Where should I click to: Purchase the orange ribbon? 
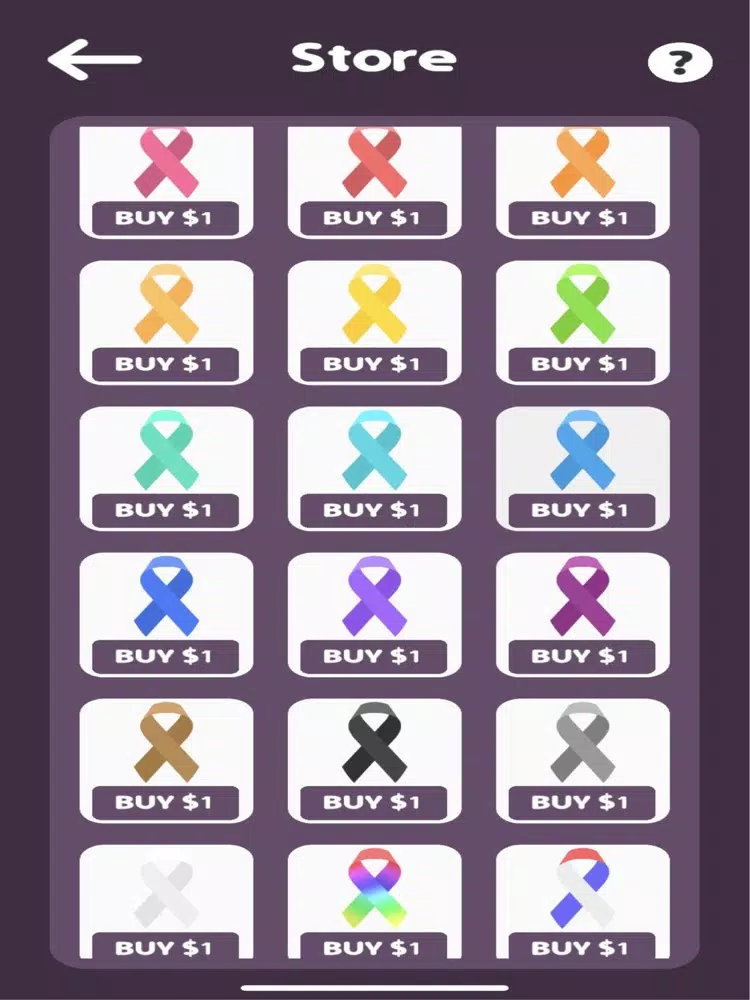[582, 218]
